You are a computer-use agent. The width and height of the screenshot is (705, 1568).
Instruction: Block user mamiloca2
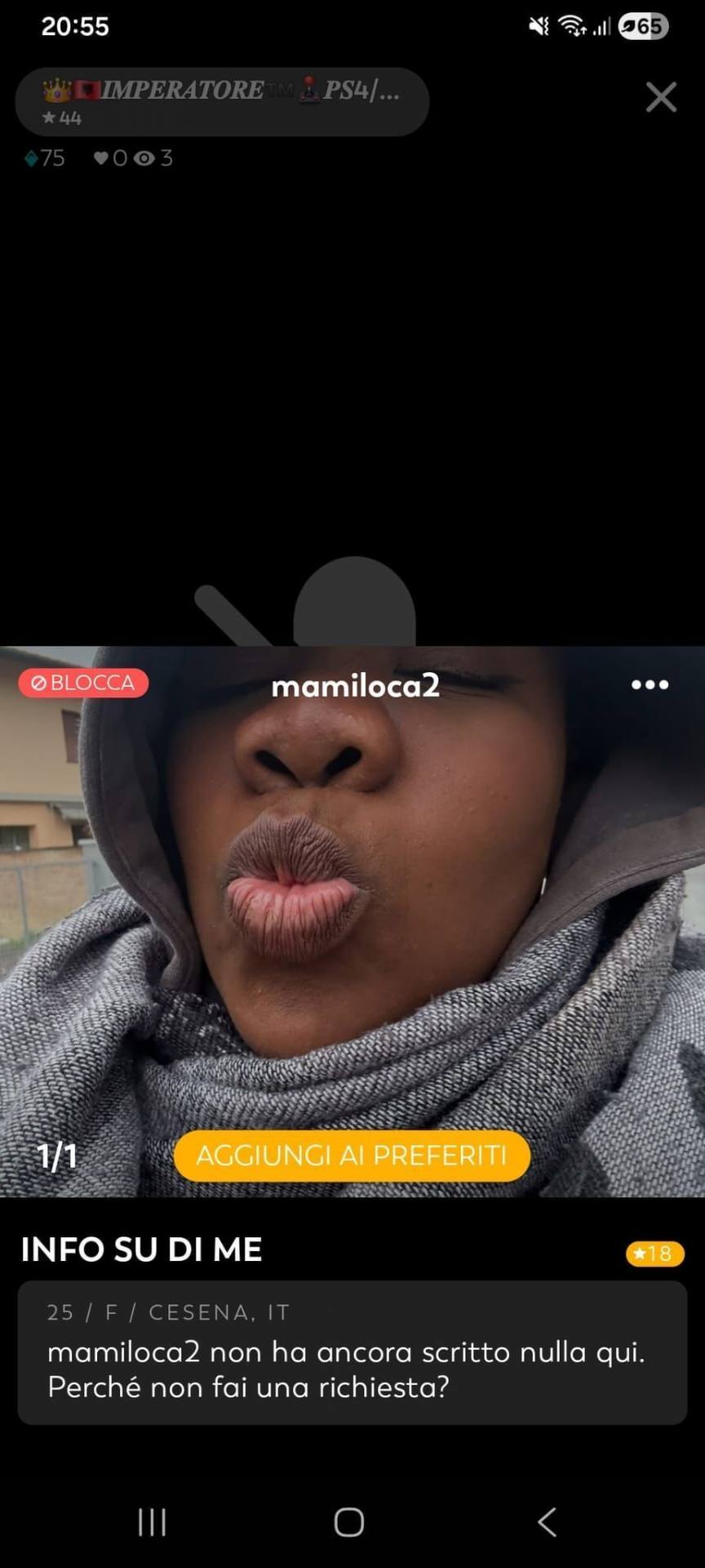(x=83, y=683)
